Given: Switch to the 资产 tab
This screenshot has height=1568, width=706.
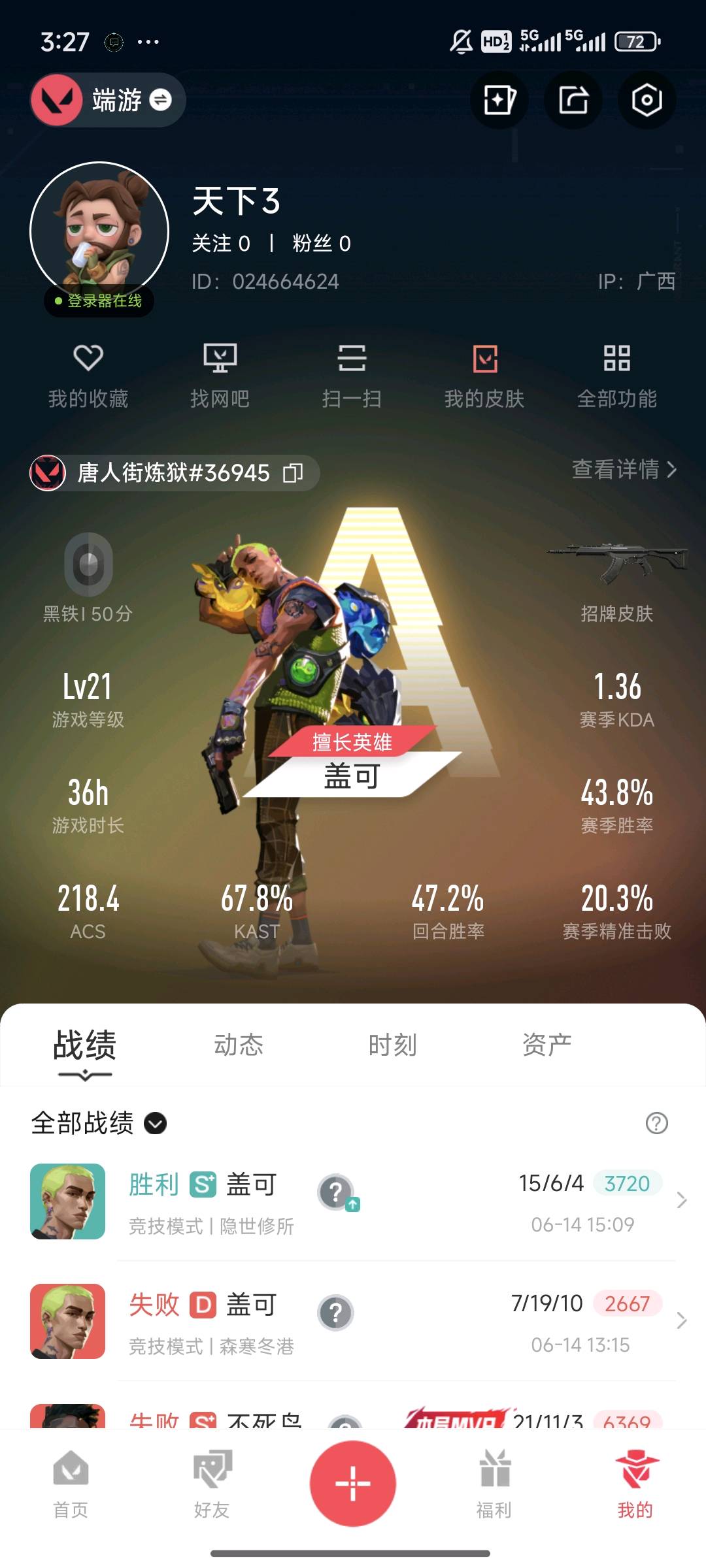Looking at the screenshot, I should [546, 1045].
